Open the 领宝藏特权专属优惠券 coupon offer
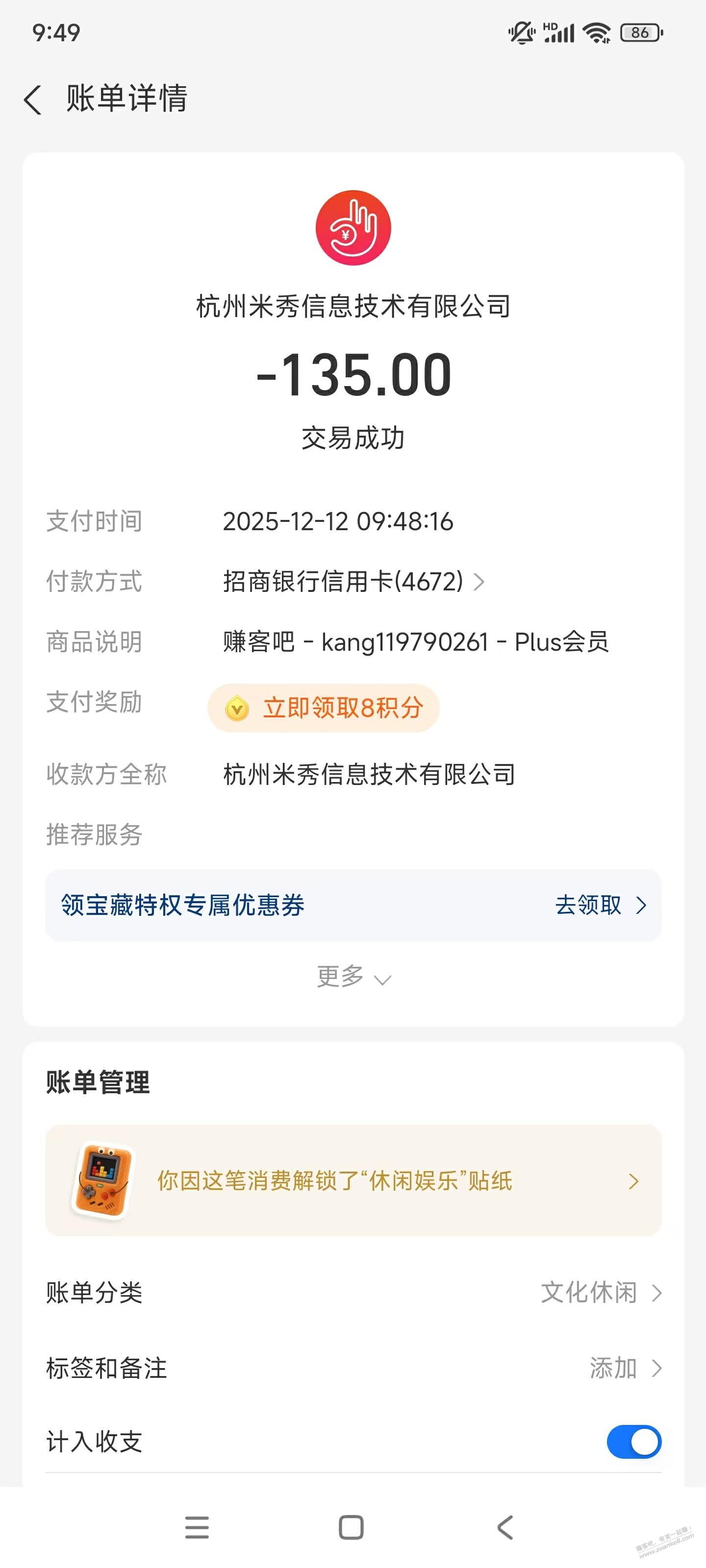Screen dimensions: 706x1568 click(353, 905)
